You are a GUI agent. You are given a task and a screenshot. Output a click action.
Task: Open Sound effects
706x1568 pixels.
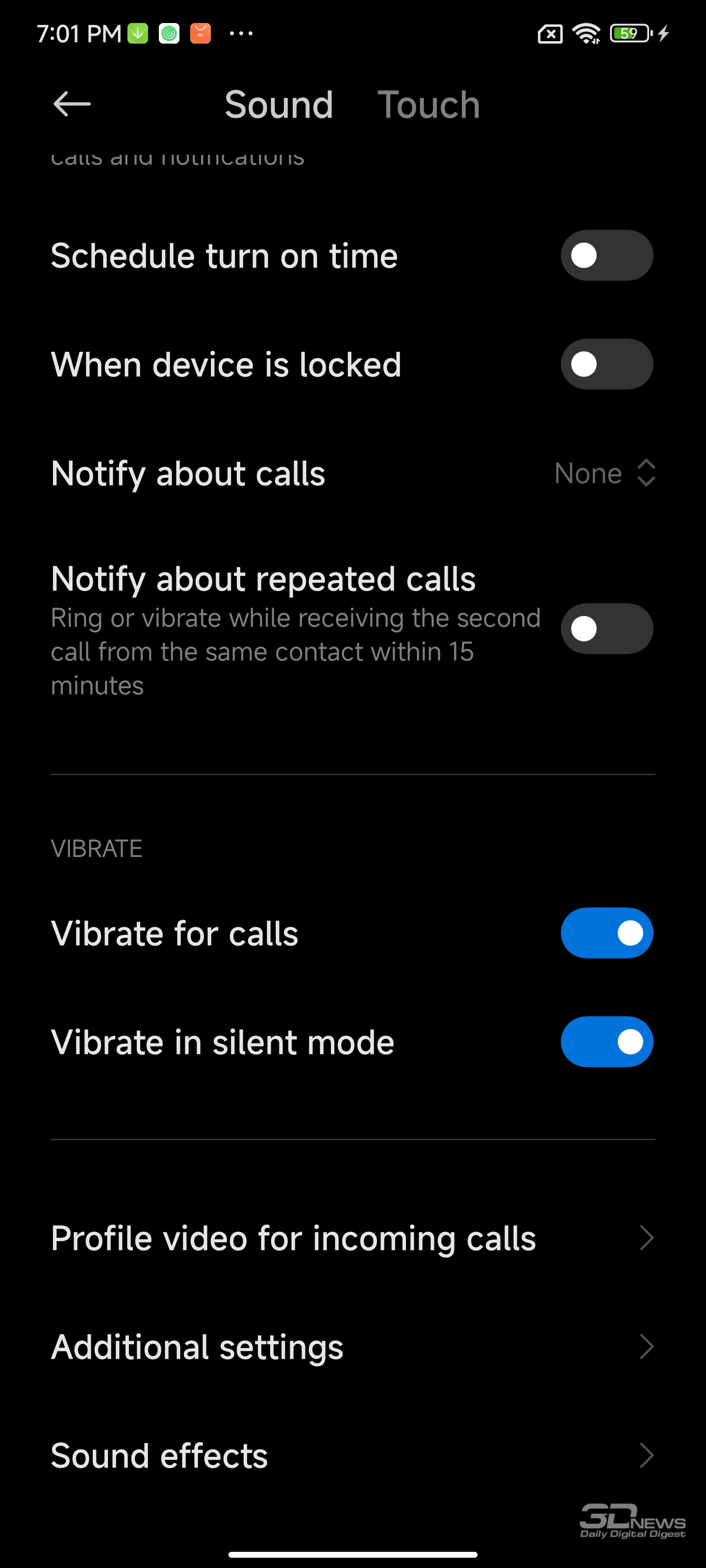tap(353, 1455)
